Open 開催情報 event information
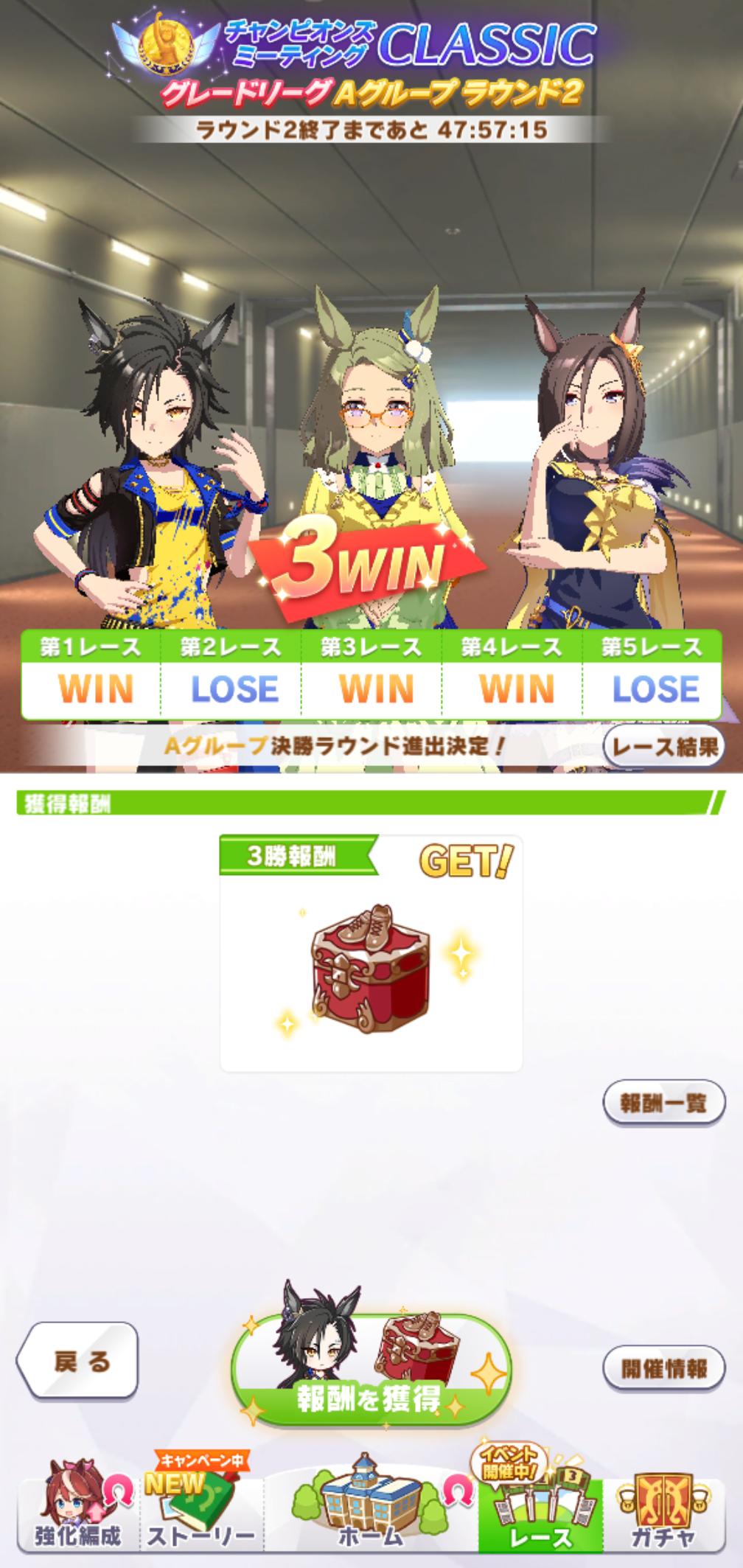 (663, 1368)
